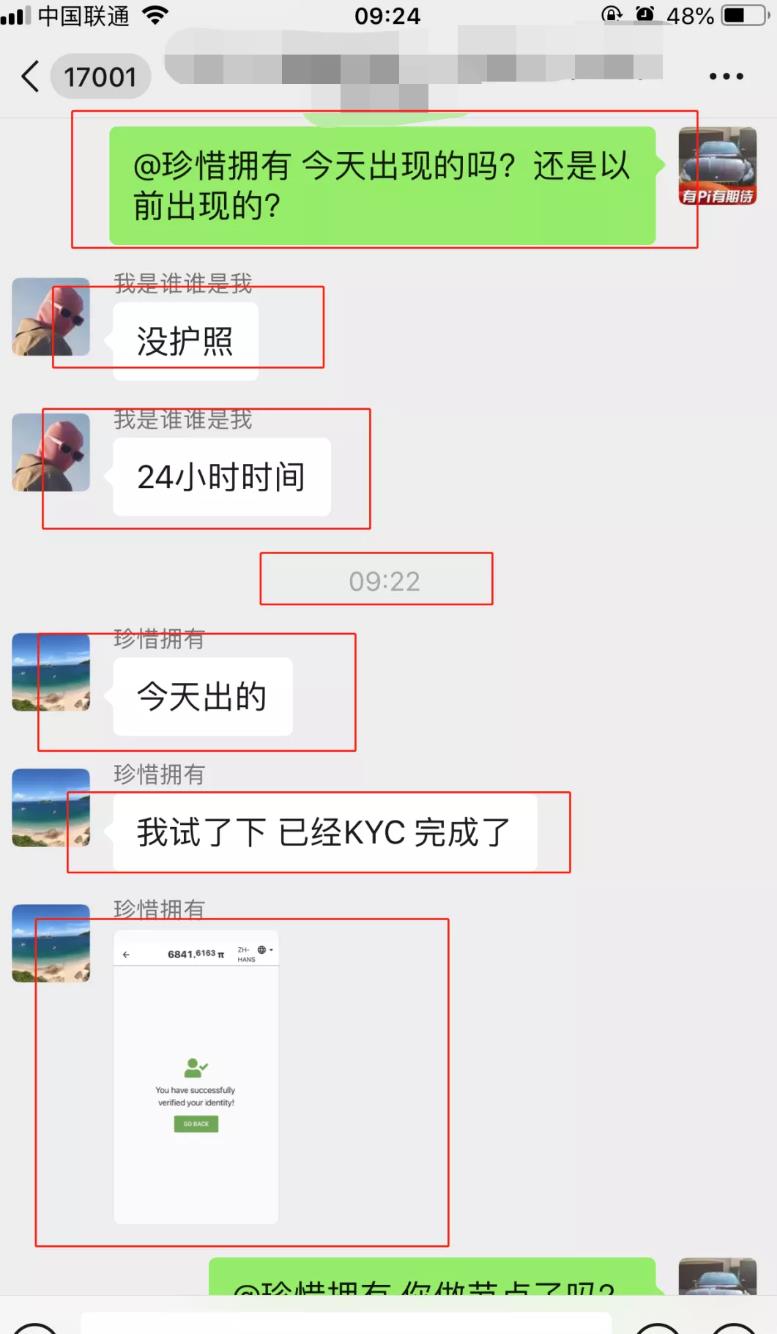Open avatar beside 我试了下 已经KYC 完成了
The image size is (777, 1334).
(51, 808)
